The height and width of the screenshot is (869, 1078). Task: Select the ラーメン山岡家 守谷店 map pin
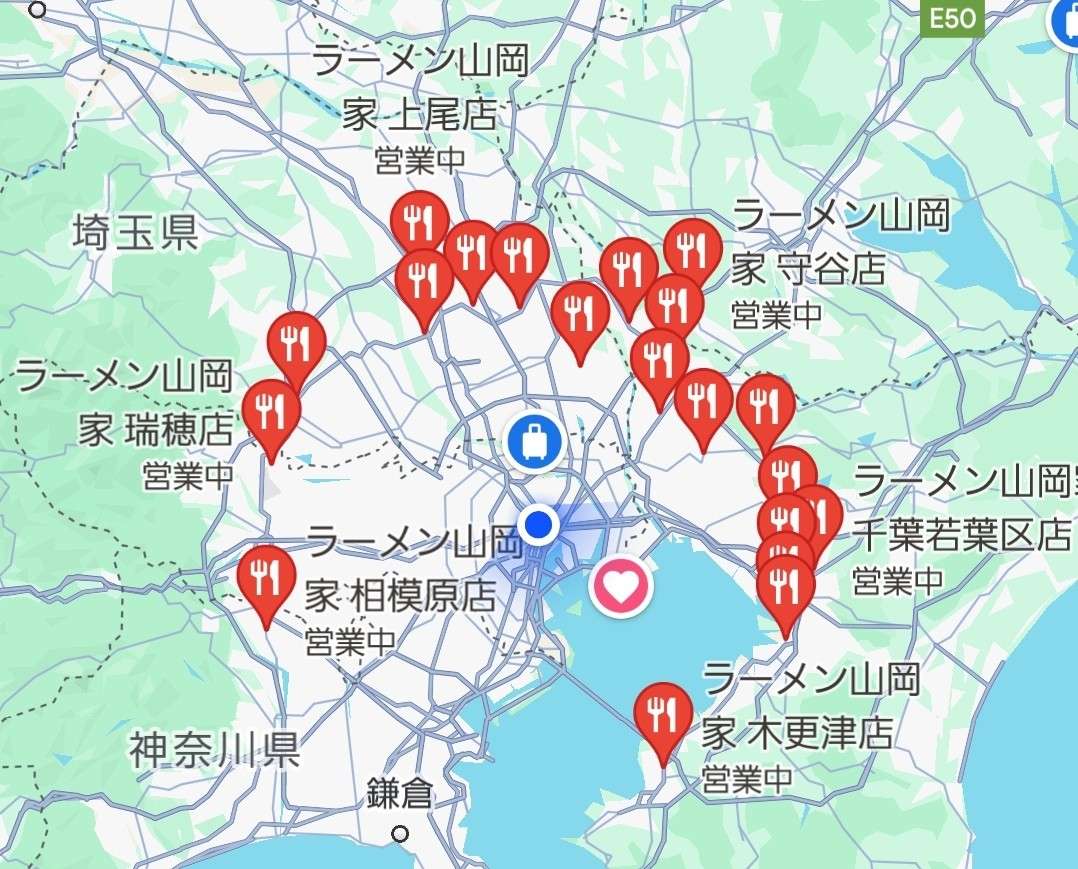point(693,246)
